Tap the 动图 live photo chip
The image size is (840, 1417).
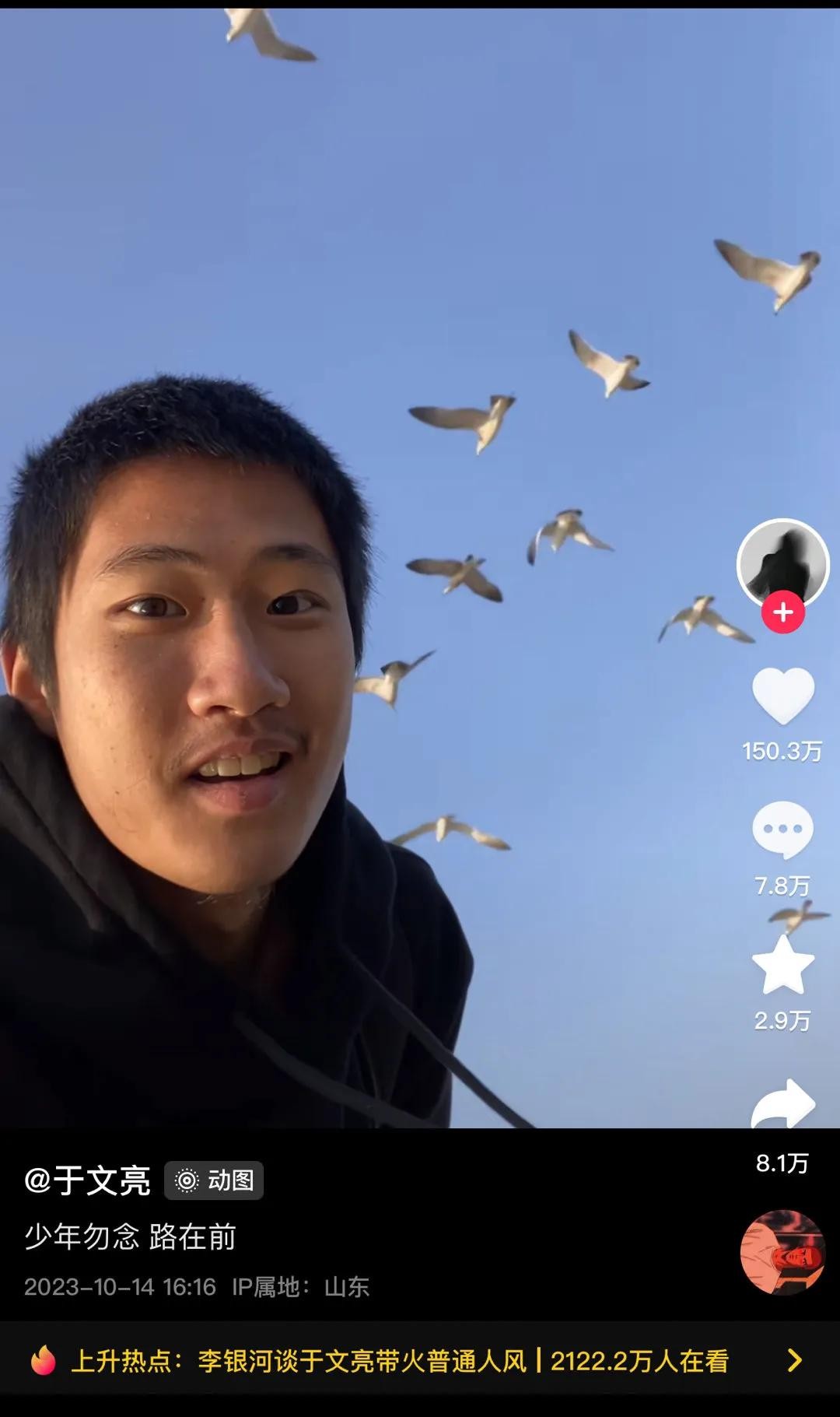[214, 1180]
